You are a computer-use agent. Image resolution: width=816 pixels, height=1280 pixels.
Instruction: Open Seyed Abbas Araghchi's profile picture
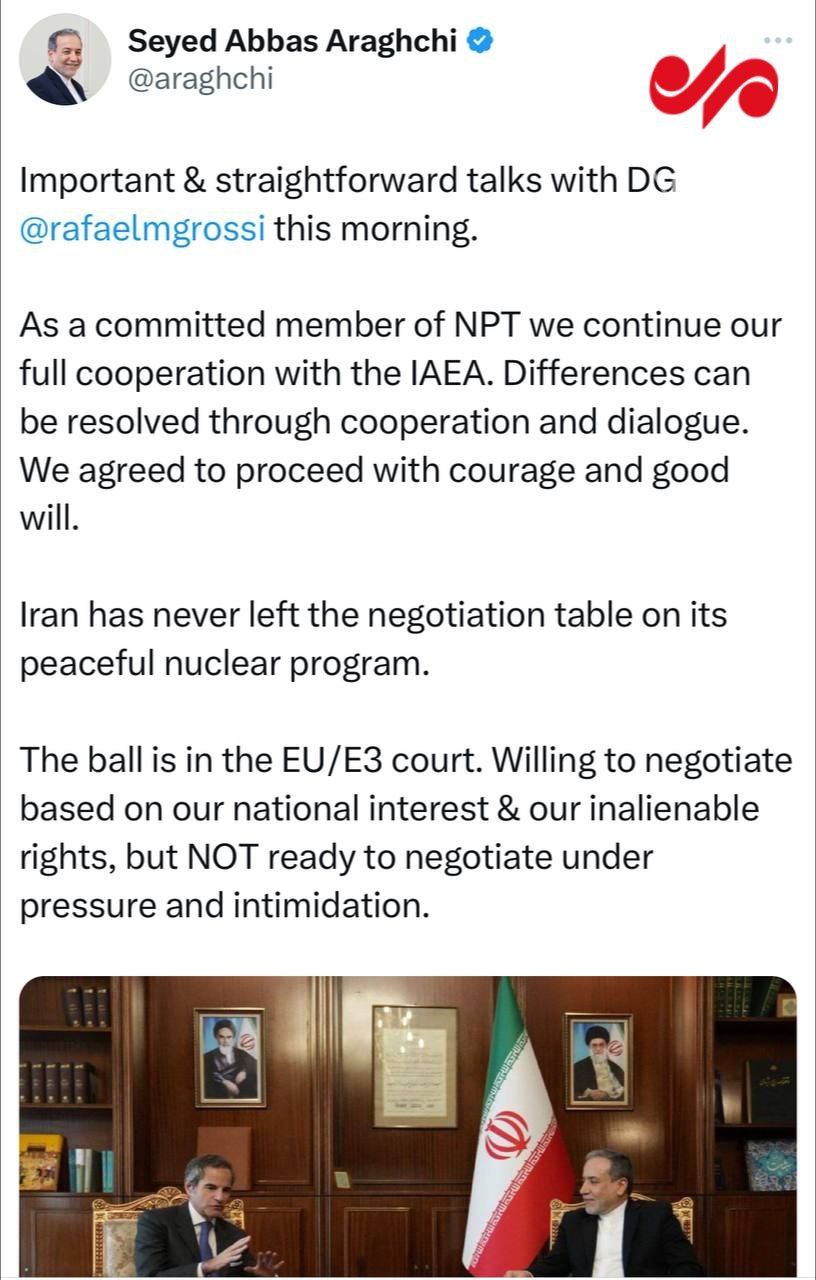[x=65, y=60]
